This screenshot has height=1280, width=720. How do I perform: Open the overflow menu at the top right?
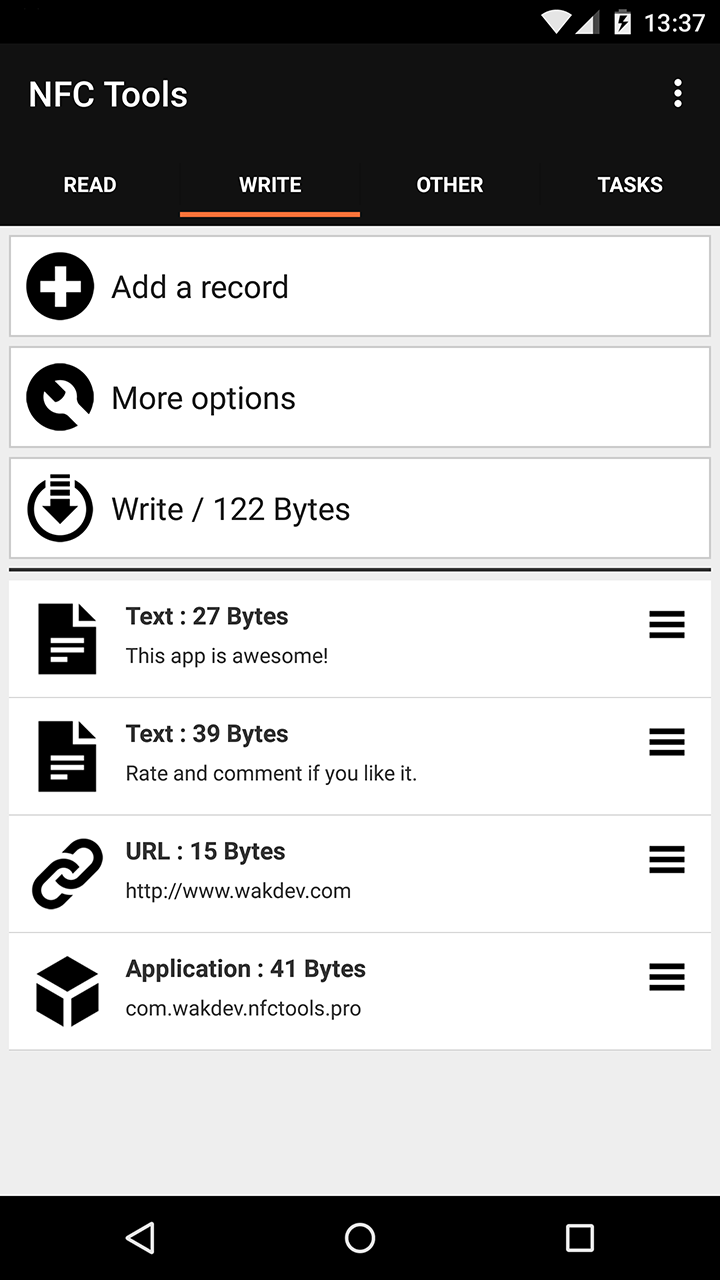[678, 92]
